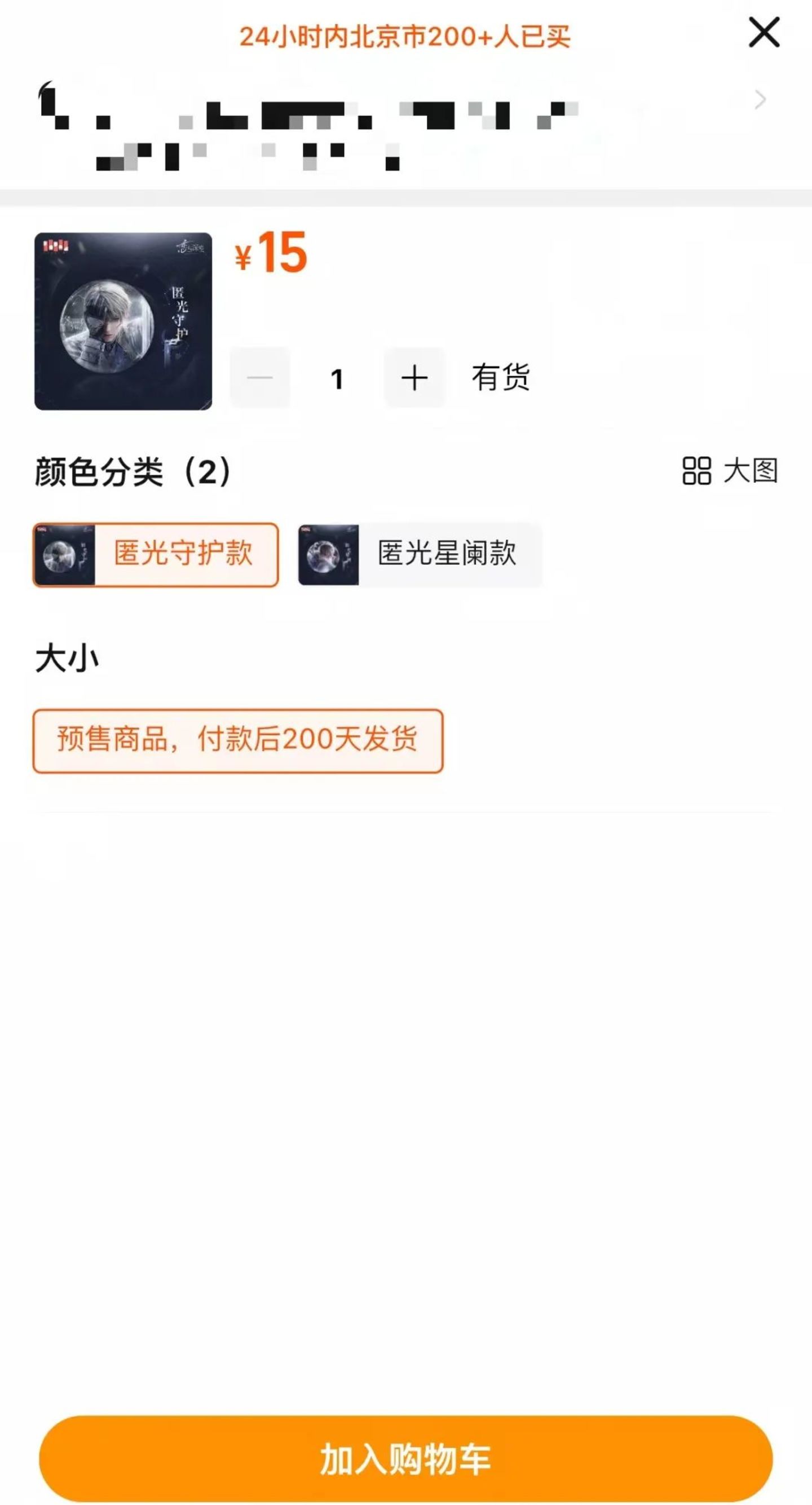View the product image preview
The height and width of the screenshot is (1505, 812).
pos(123,321)
